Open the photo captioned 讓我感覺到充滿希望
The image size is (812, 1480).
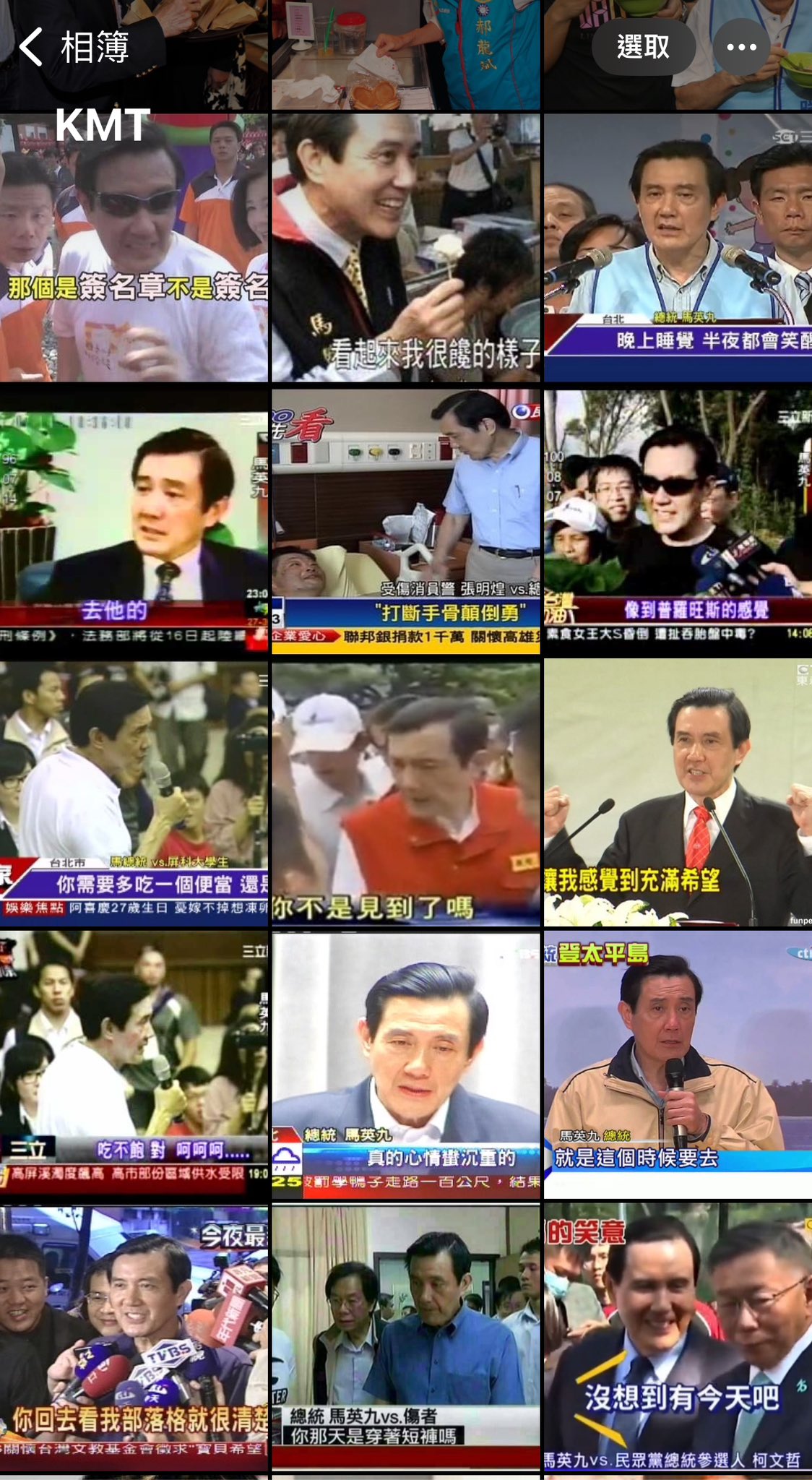[678, 792]
